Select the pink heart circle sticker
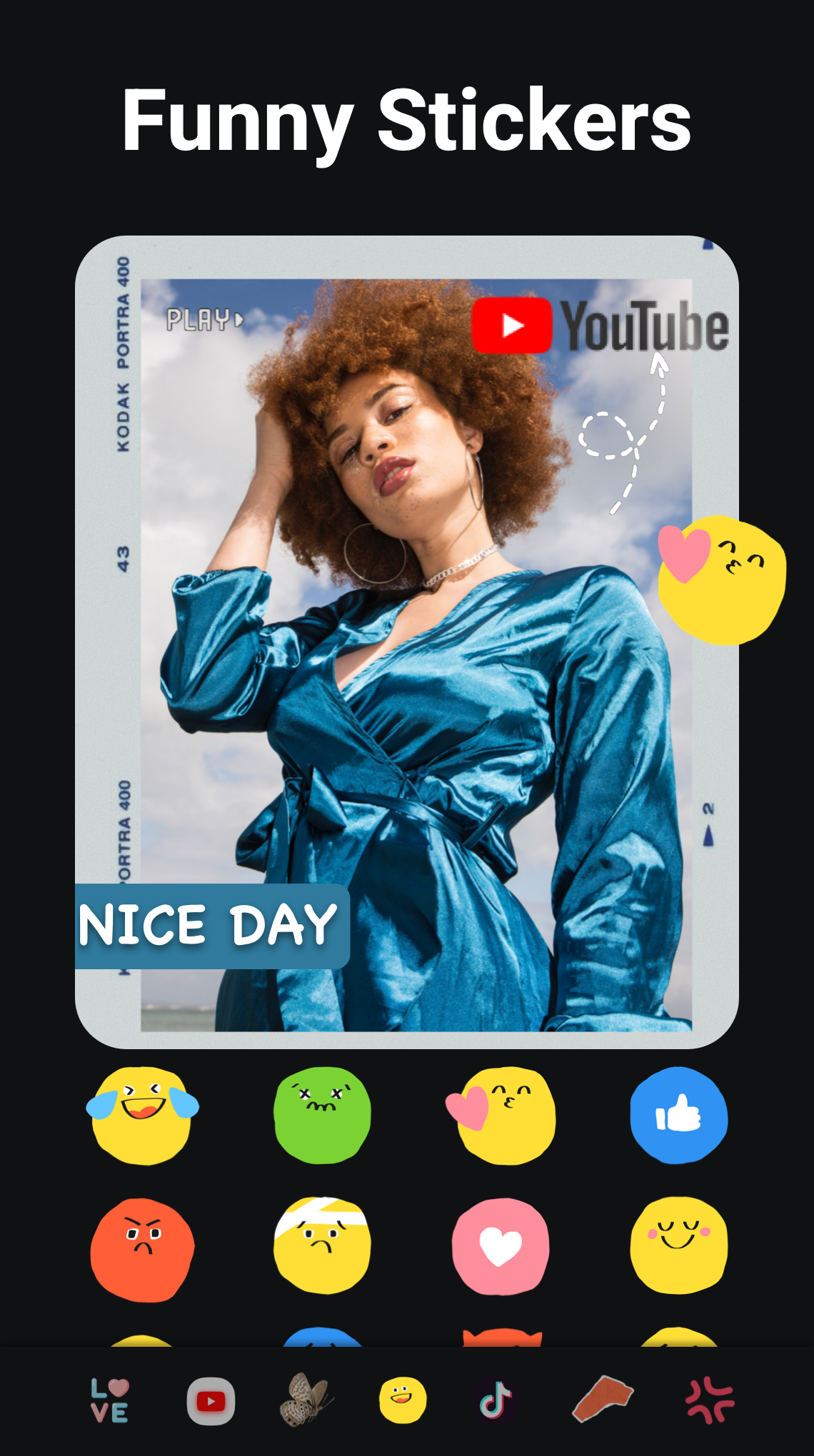The height and width of the screenshot is (1456, 814). [500, 1245]
